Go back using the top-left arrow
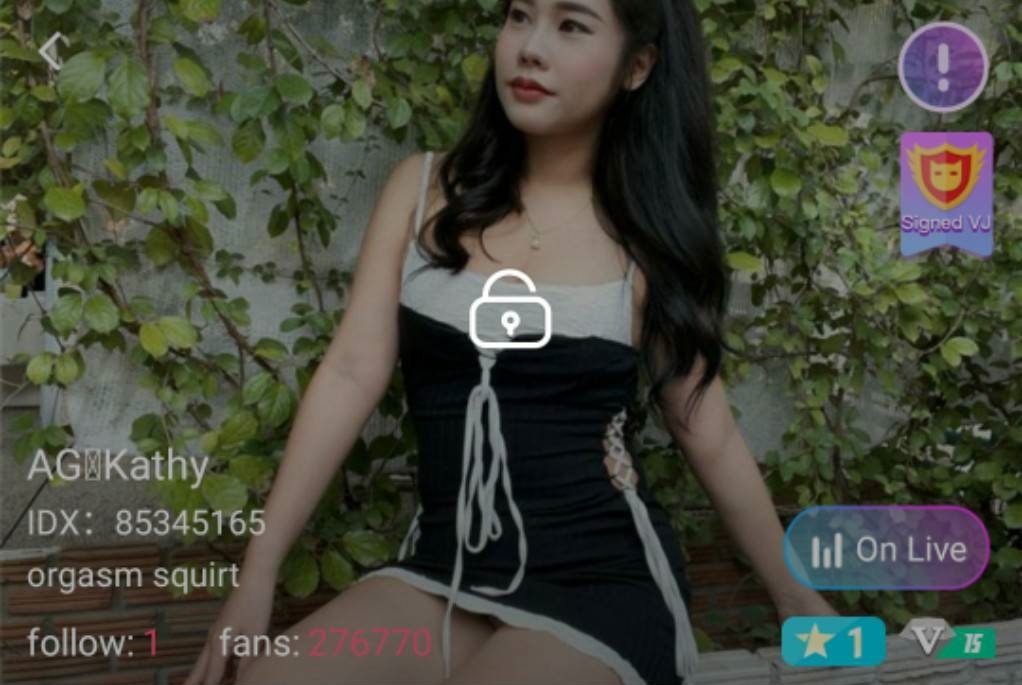This screenshot has width=1022, height=685. [52, 50]
